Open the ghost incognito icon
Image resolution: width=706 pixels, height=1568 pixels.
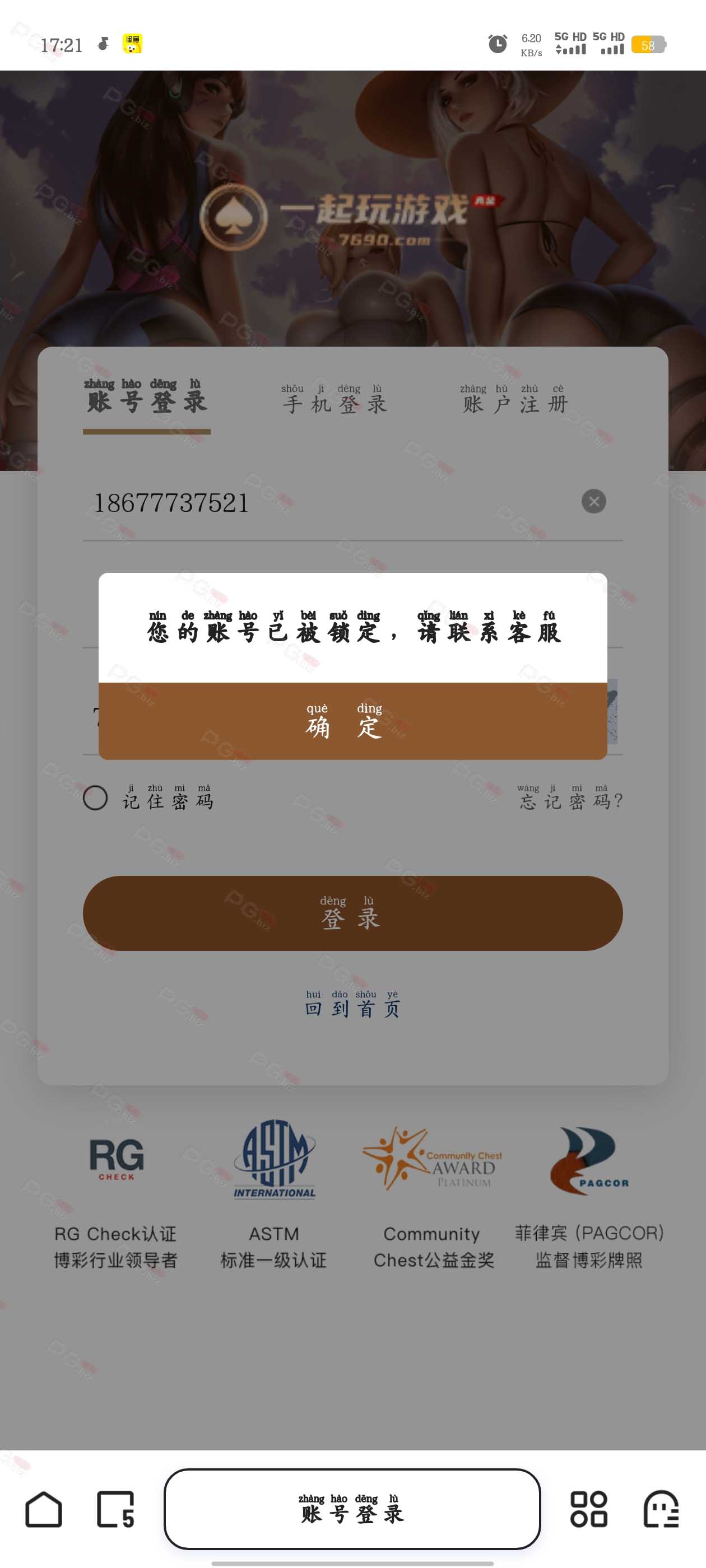coord(662,1509)
